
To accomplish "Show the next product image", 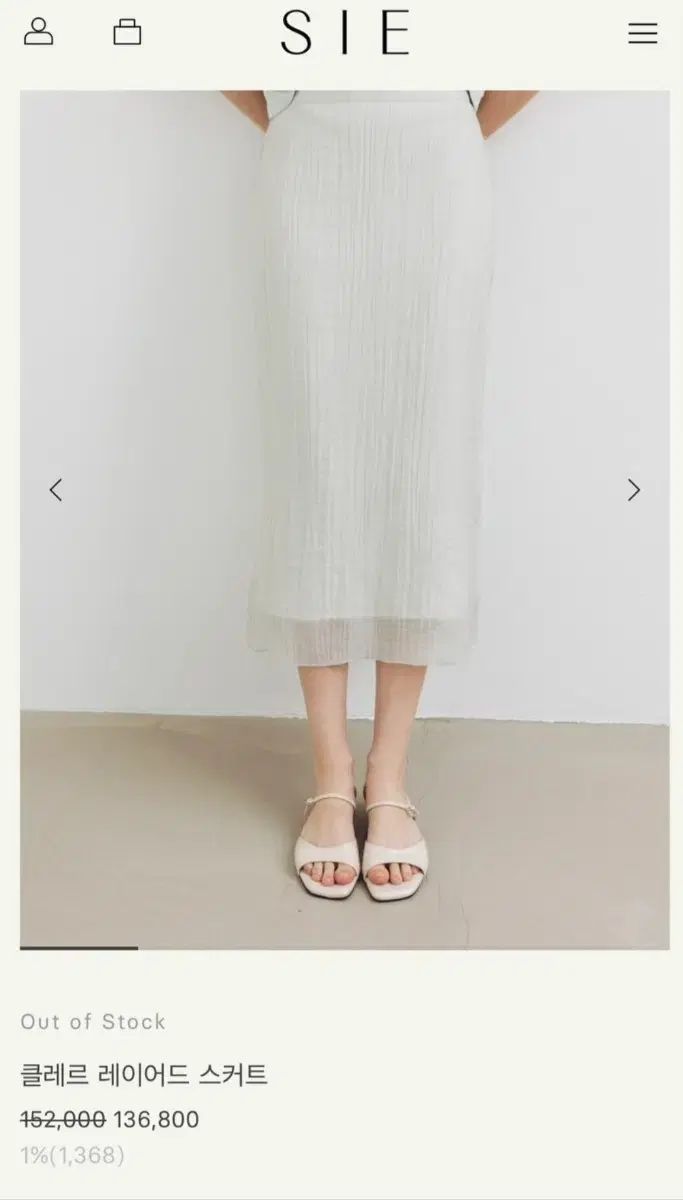I will 633,490.
